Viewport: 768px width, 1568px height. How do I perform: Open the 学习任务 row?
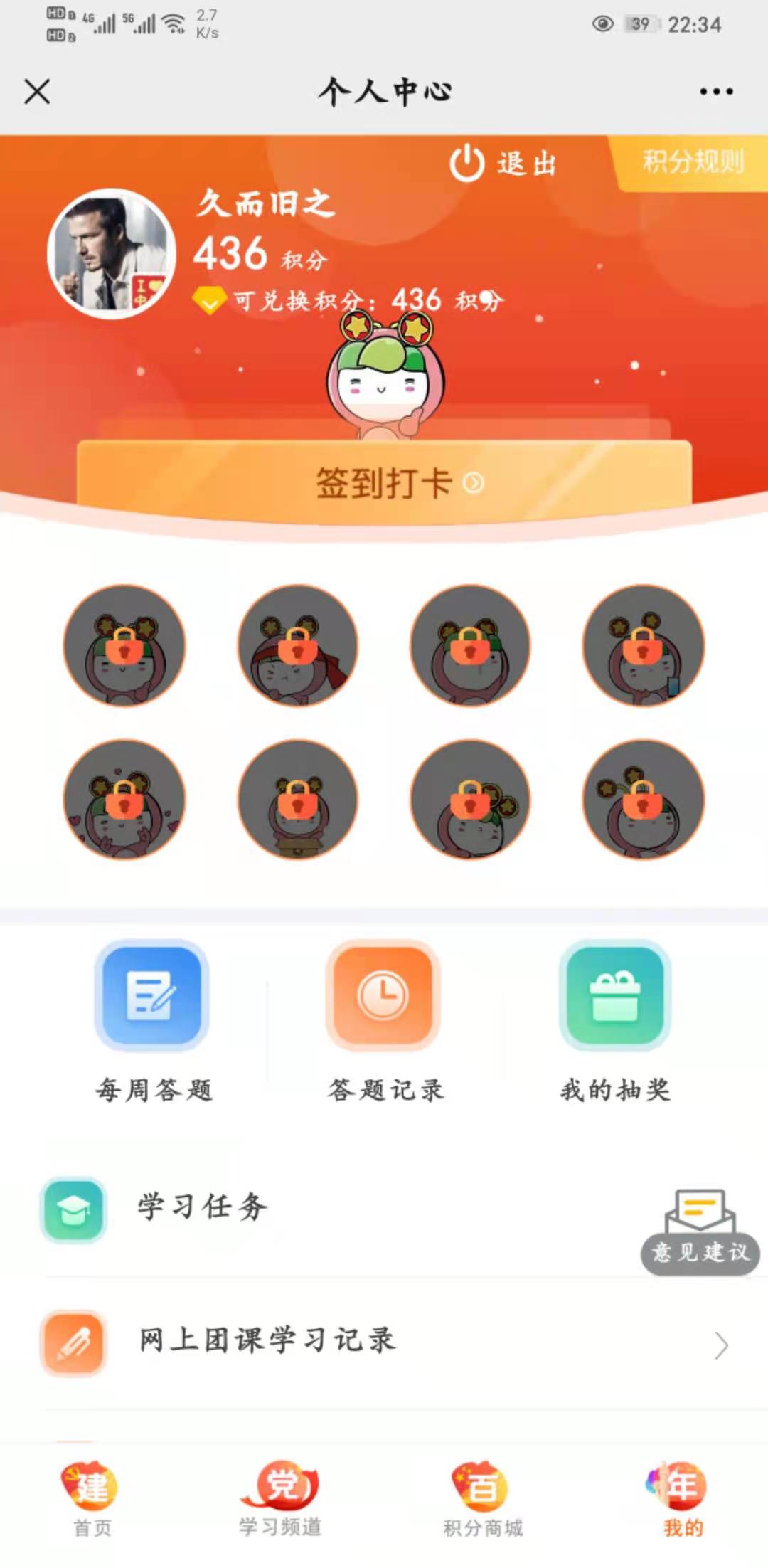pos(203,1208)
